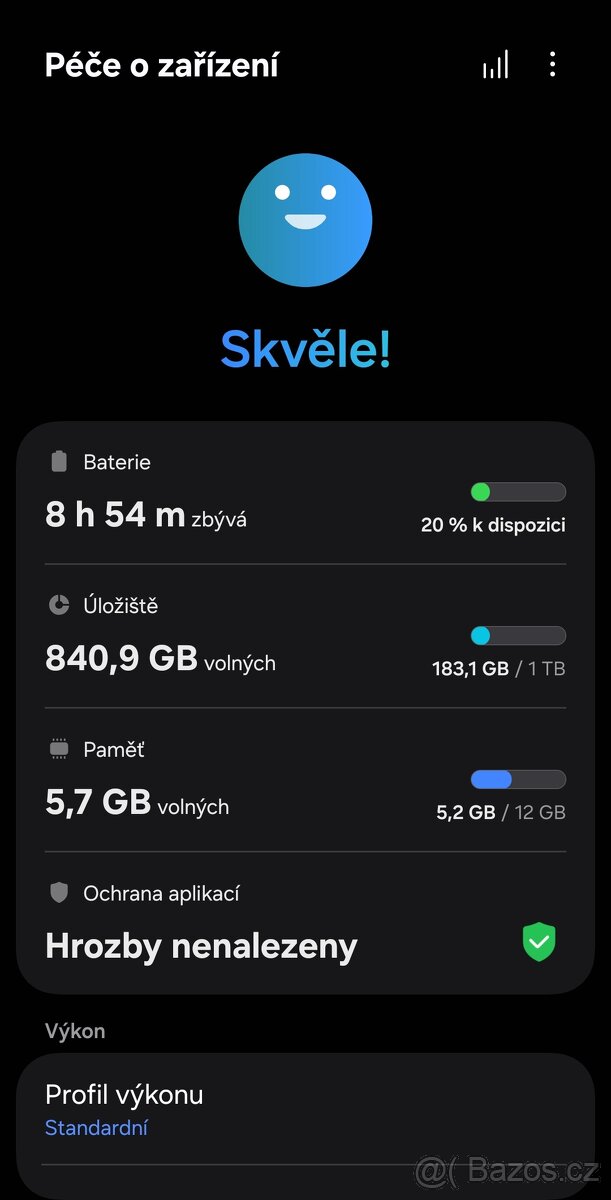This screenshot has width=611, height=1200.
Task: Open Ochrana aplikací security row
Action: 305,923
